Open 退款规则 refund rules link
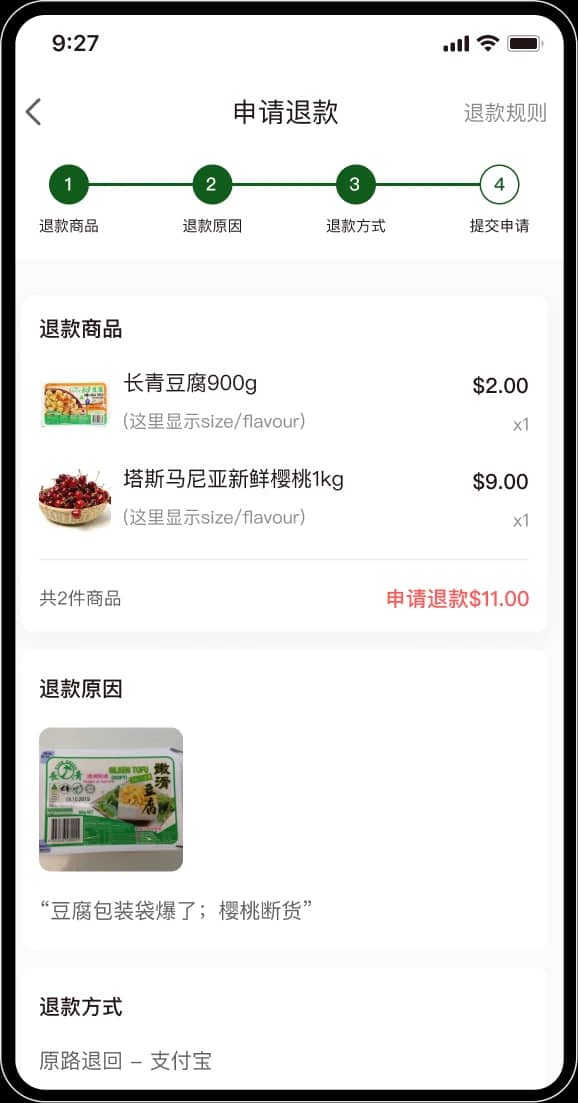 pos(505,113)
